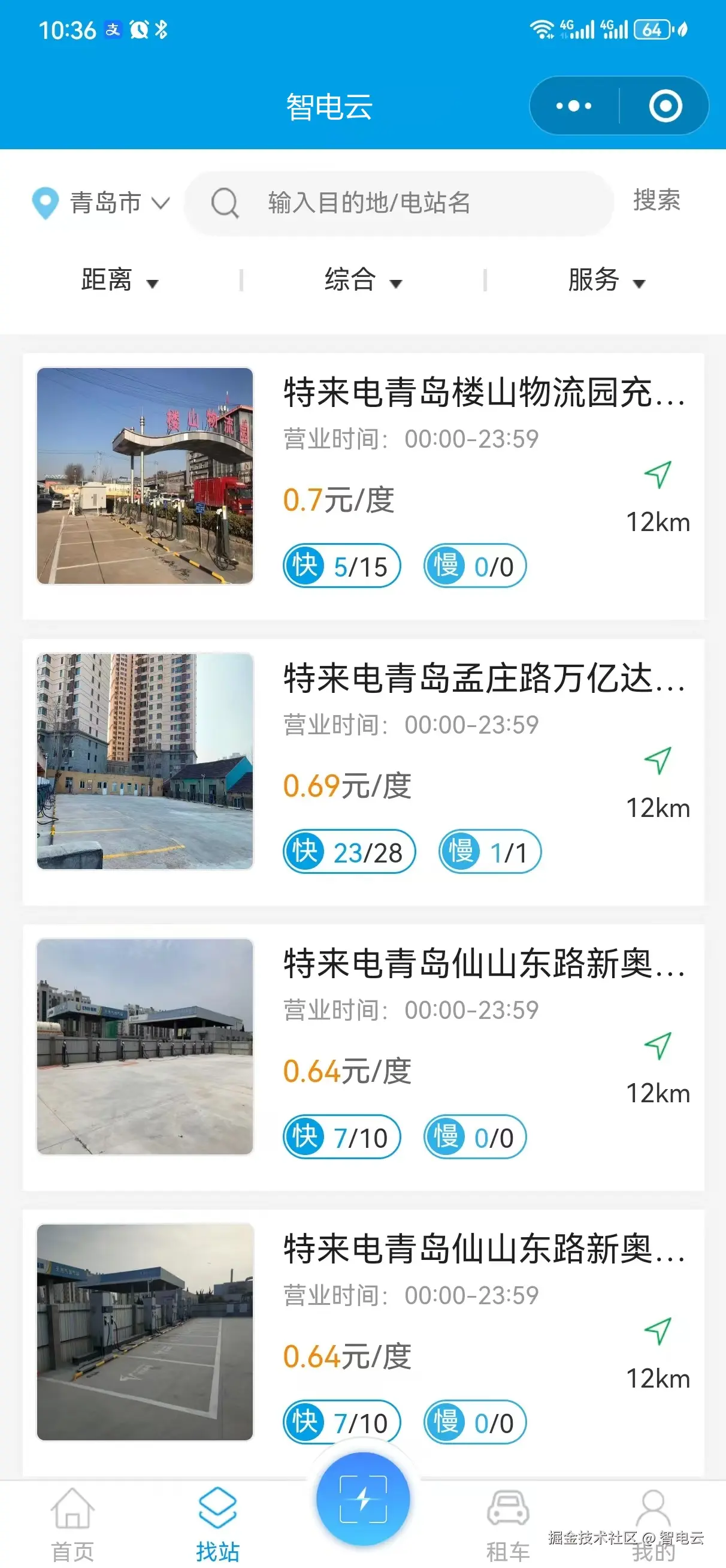Select the 找站 tab
This screenshot has height=1568, width=726.
(217, 1524)
